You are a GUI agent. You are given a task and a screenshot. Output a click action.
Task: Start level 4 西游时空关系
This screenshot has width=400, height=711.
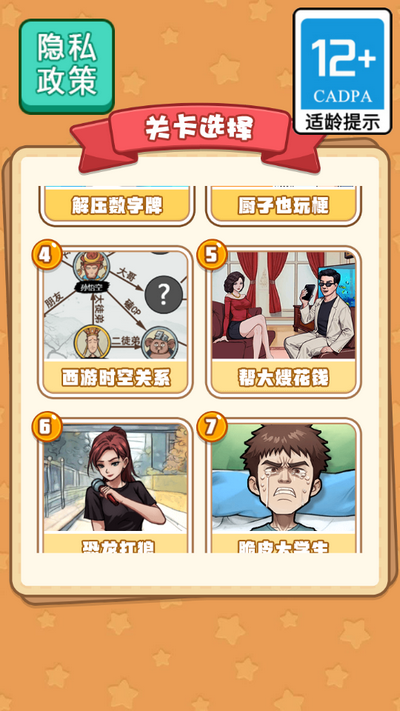pyautogui.click(x=116, y=322)
